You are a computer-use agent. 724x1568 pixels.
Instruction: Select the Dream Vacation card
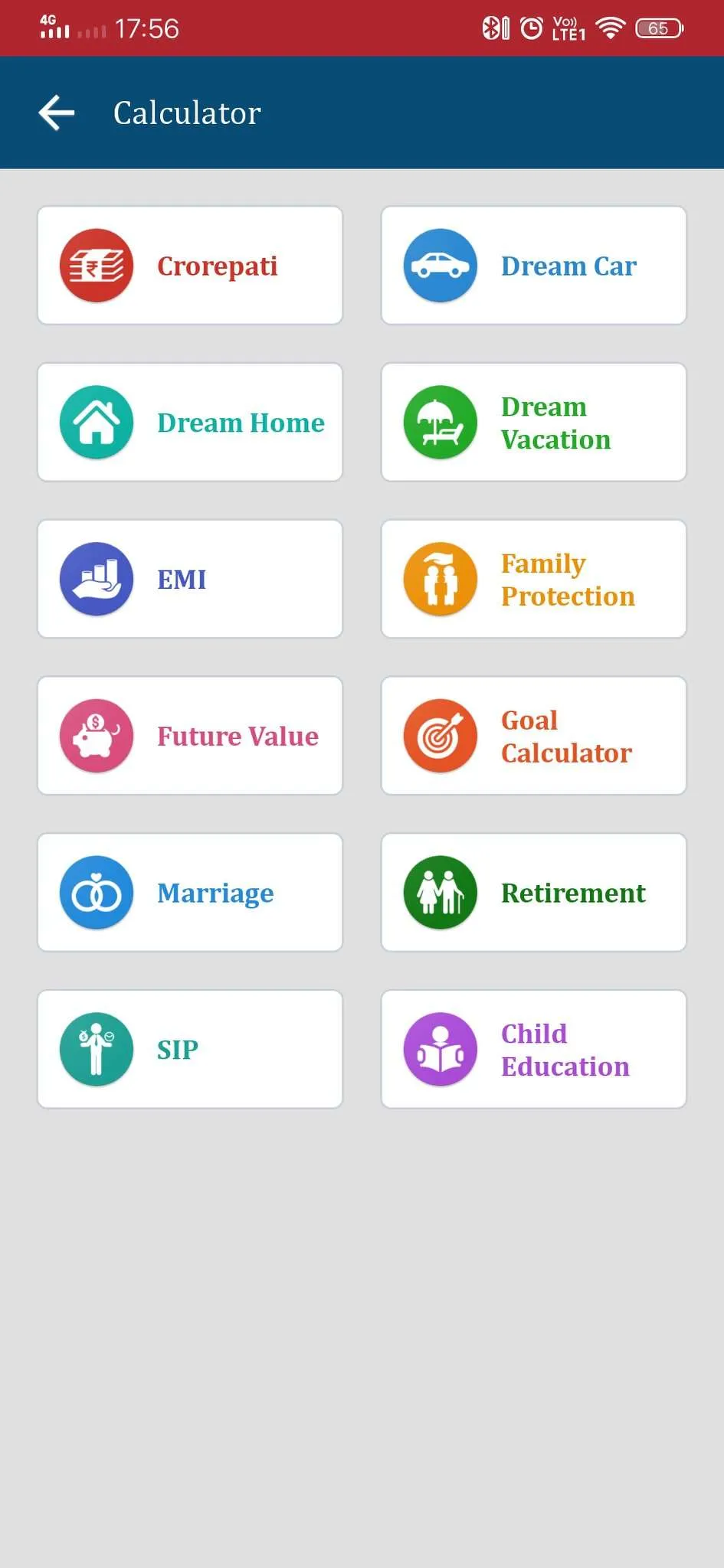532,422
